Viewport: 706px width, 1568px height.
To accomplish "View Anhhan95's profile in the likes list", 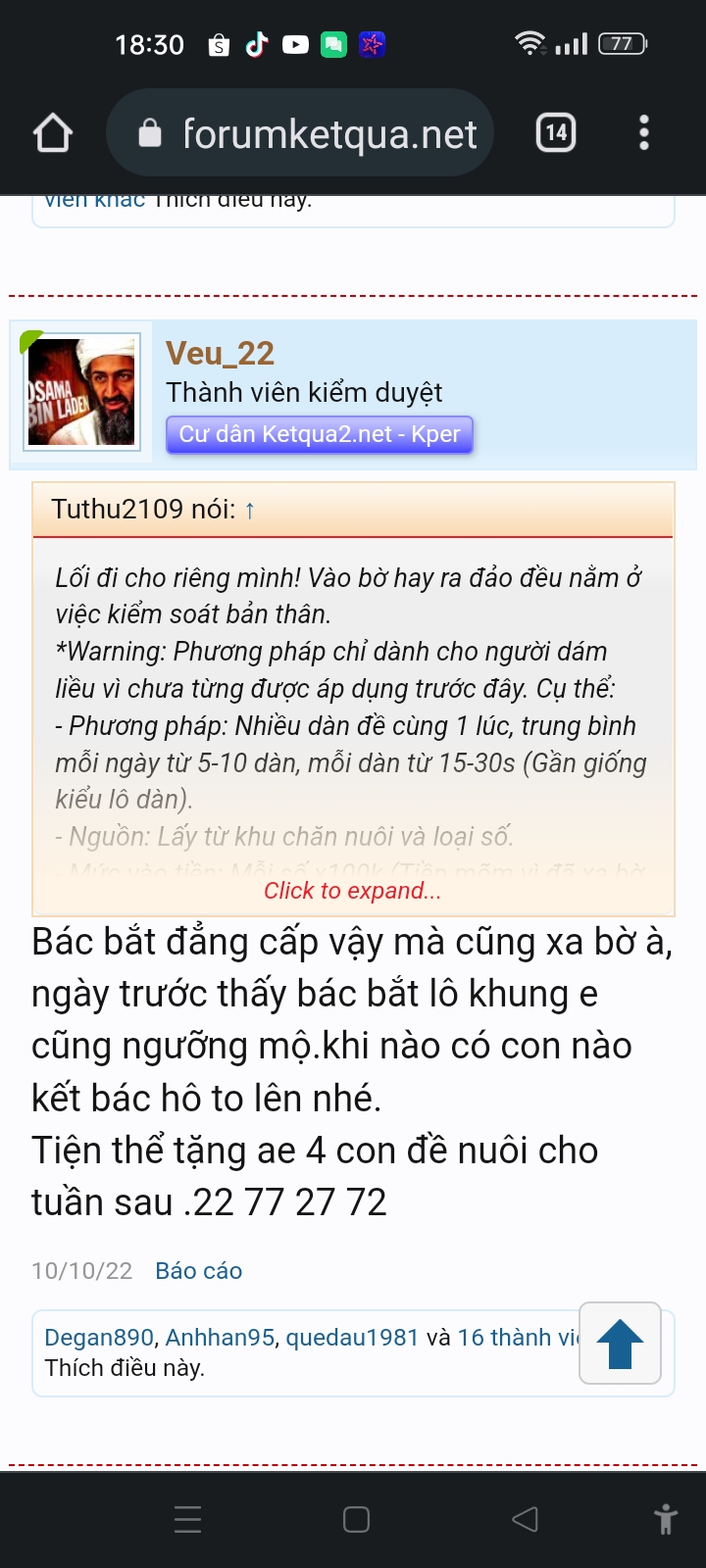I will pos(220,1338).
